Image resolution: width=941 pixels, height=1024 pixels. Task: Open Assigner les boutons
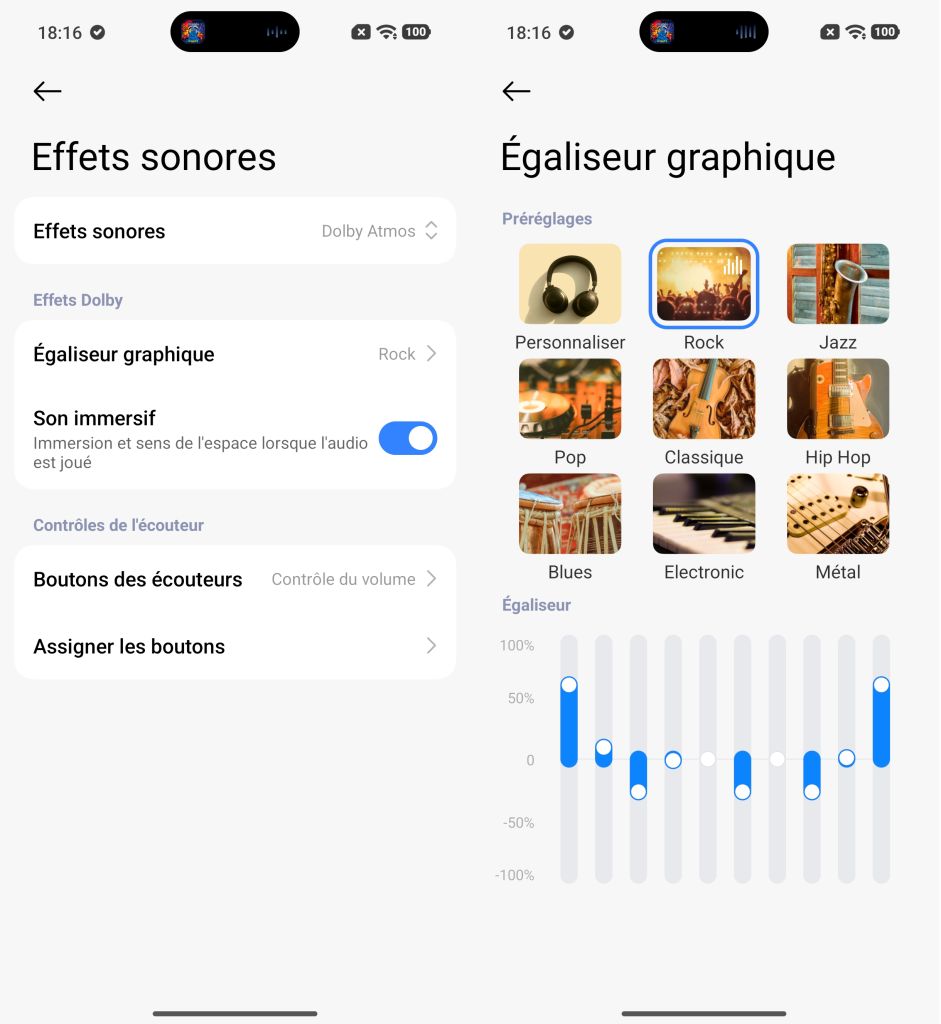(235, 646)
